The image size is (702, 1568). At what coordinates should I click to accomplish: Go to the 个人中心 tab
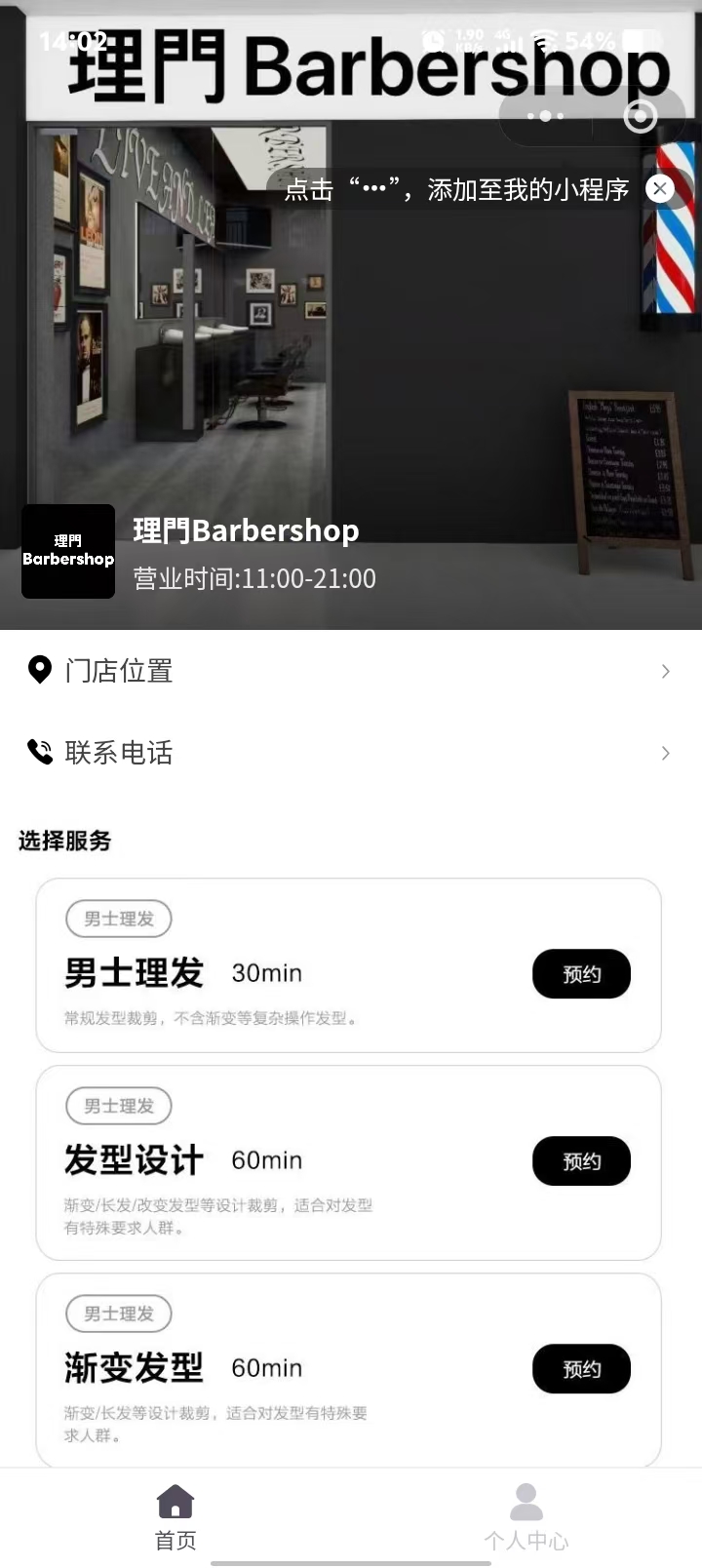(526, 1517)
